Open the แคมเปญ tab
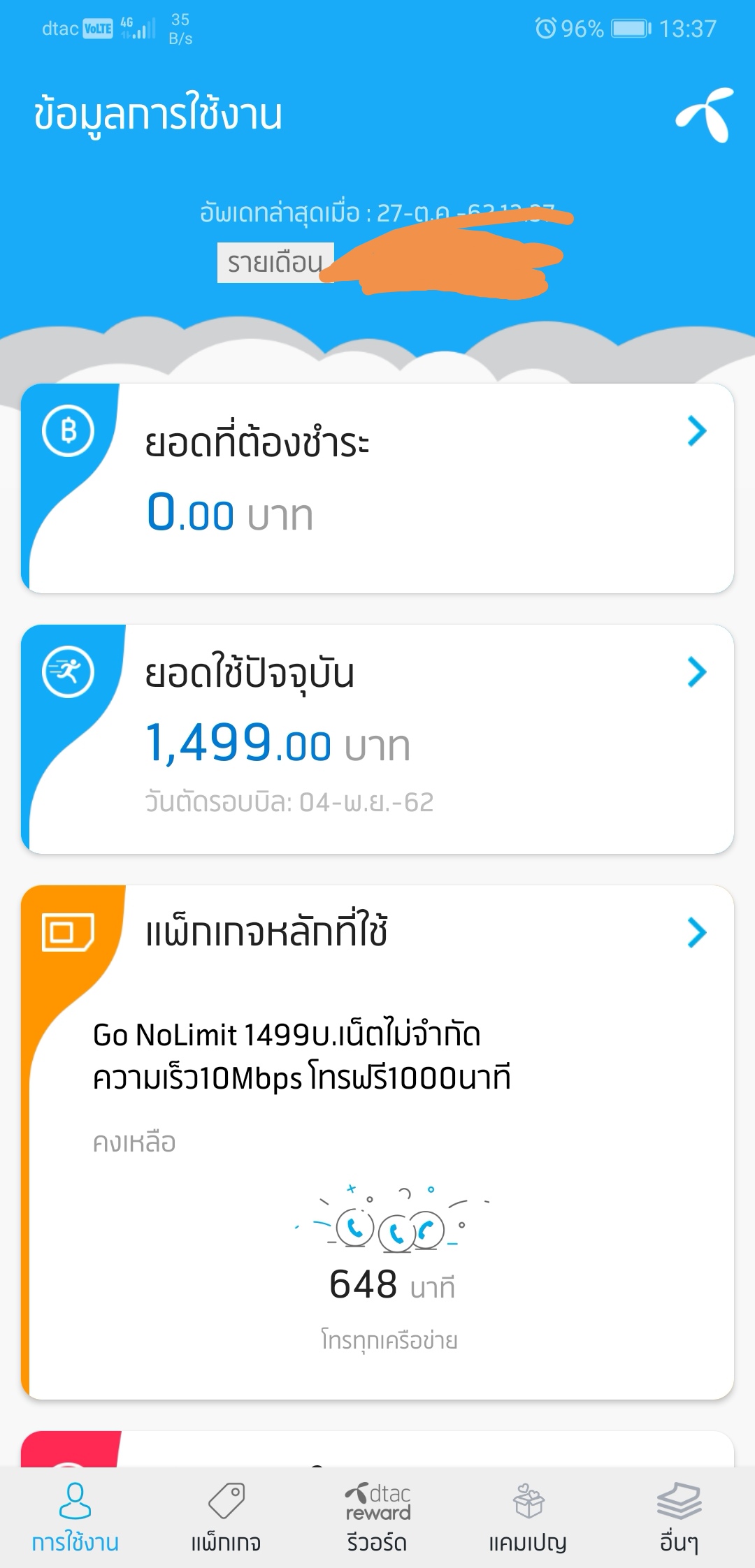The width and height of the screenshot is (755, 1568). (528, 1516)
